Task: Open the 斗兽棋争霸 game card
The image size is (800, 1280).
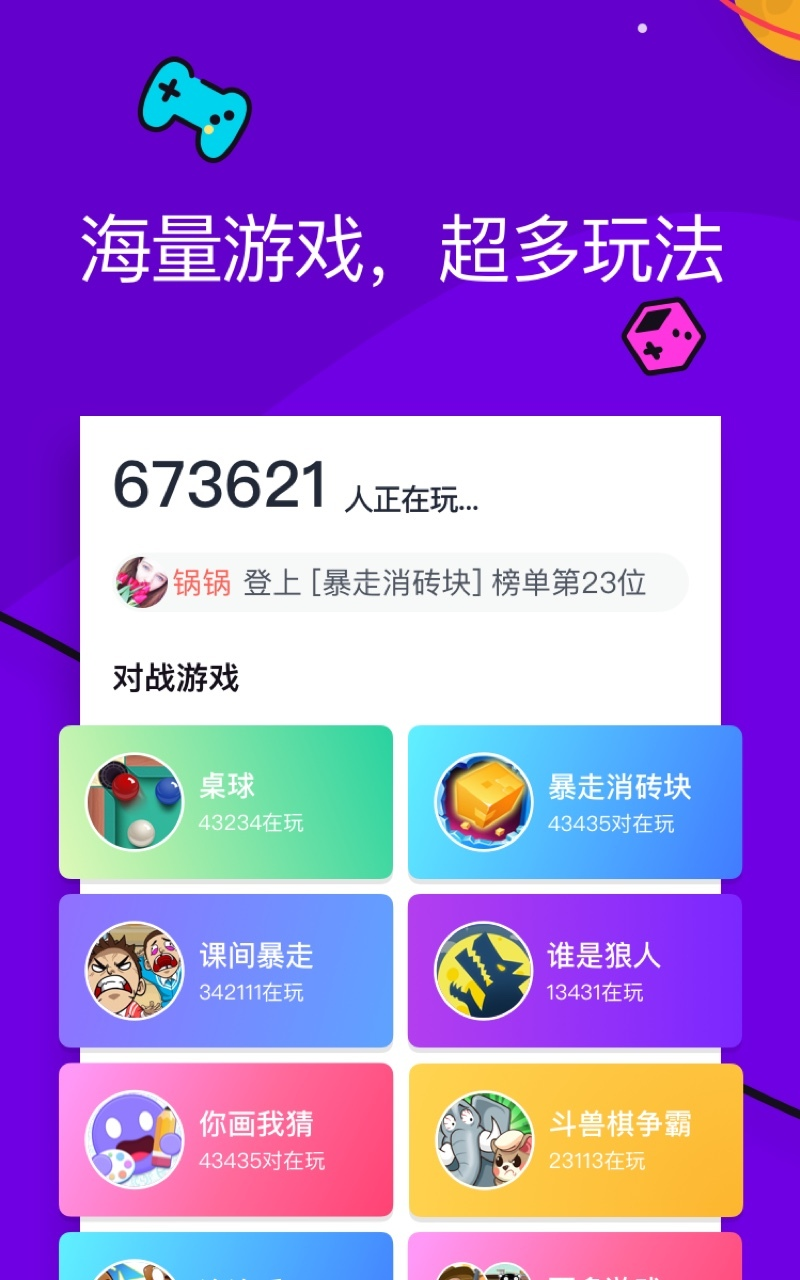Action: click(575, 1140)
